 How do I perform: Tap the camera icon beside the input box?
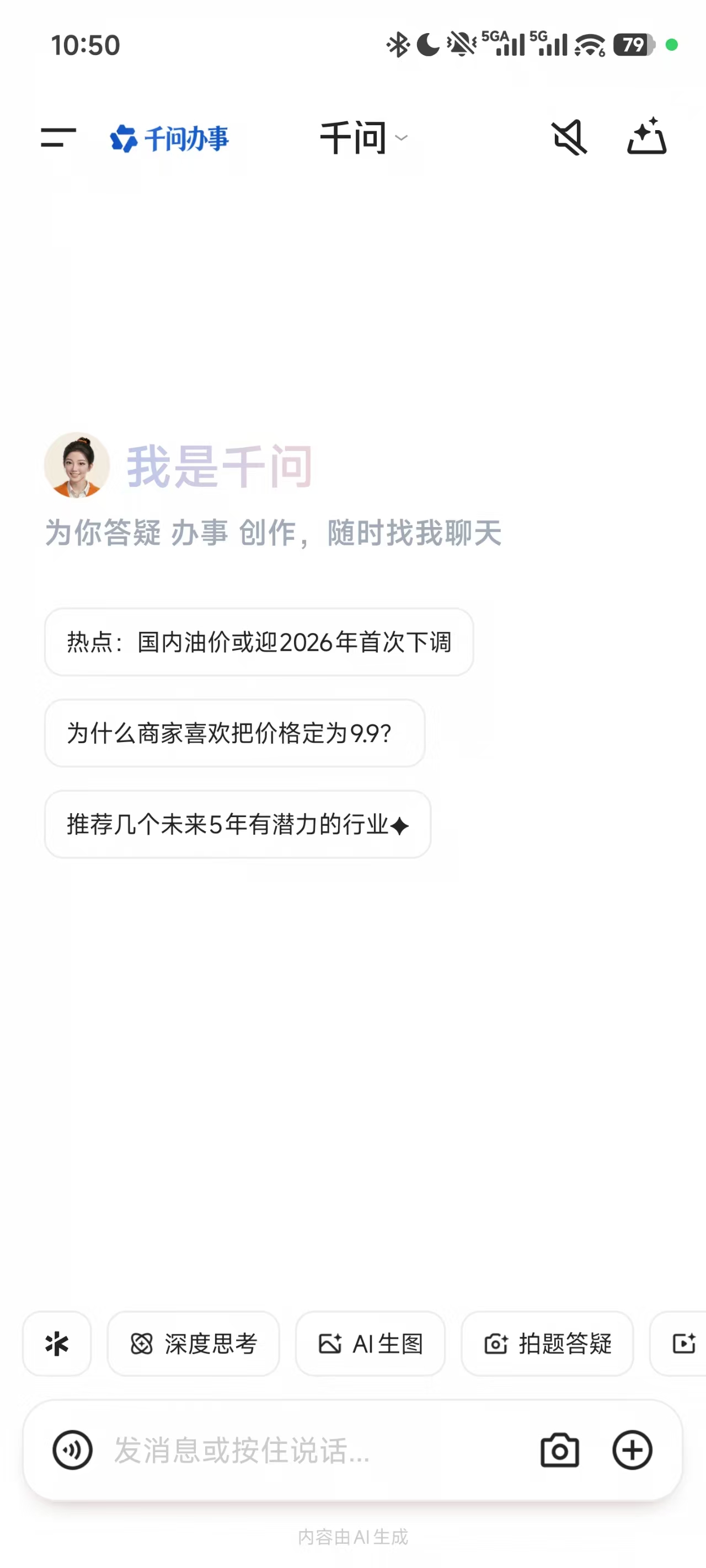click(x=560, y=1451)
